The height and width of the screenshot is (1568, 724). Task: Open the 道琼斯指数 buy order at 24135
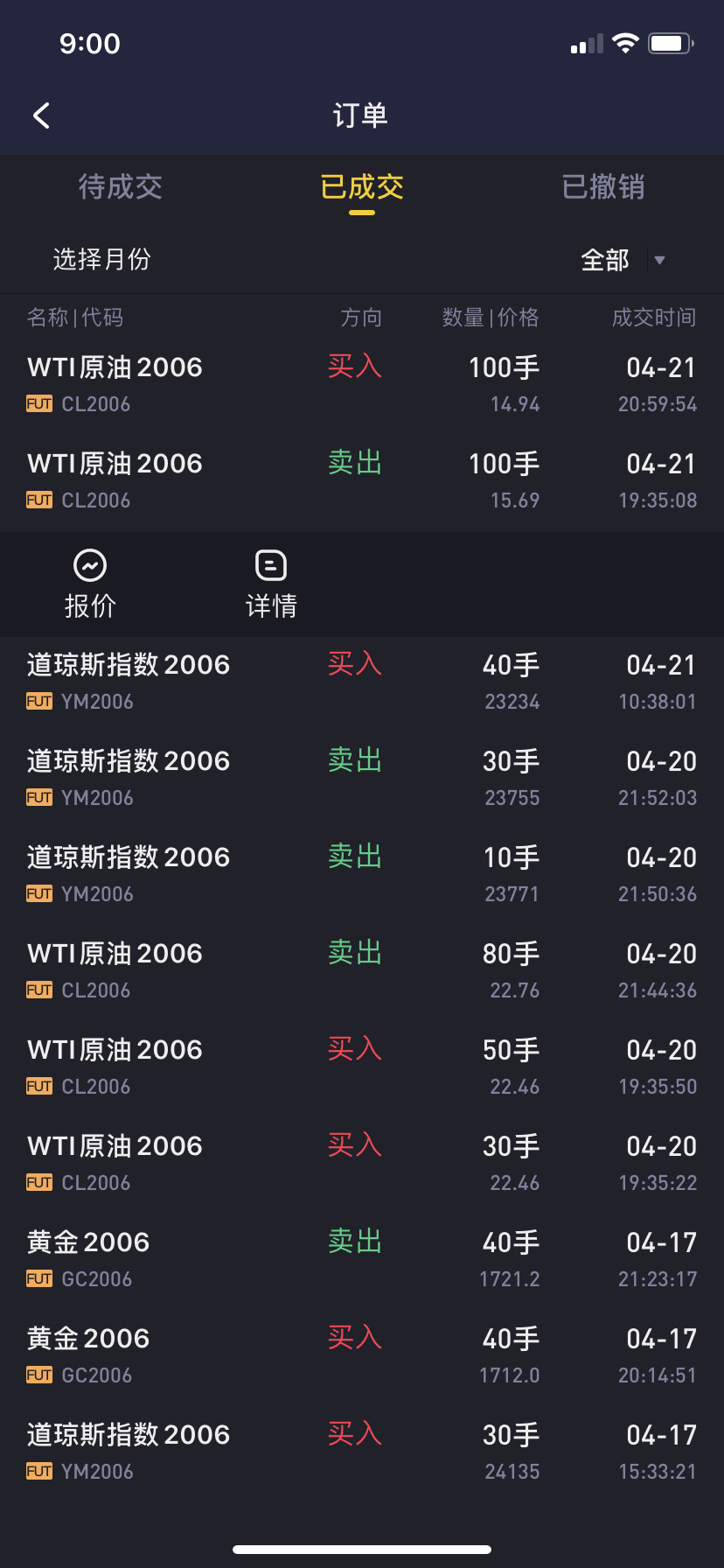tap(362, 1452)
